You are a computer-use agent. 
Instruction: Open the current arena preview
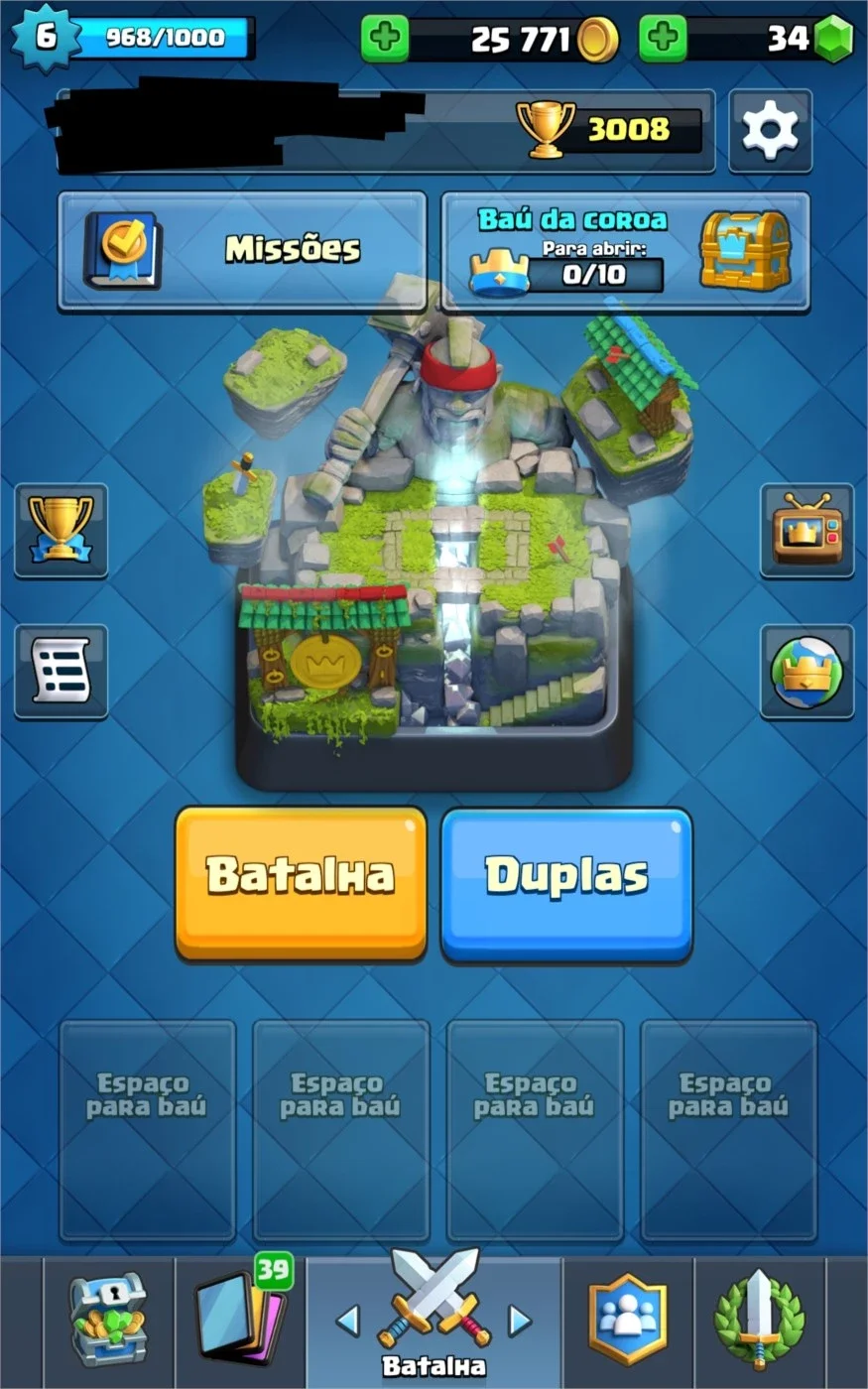click(x=434, y=541)
